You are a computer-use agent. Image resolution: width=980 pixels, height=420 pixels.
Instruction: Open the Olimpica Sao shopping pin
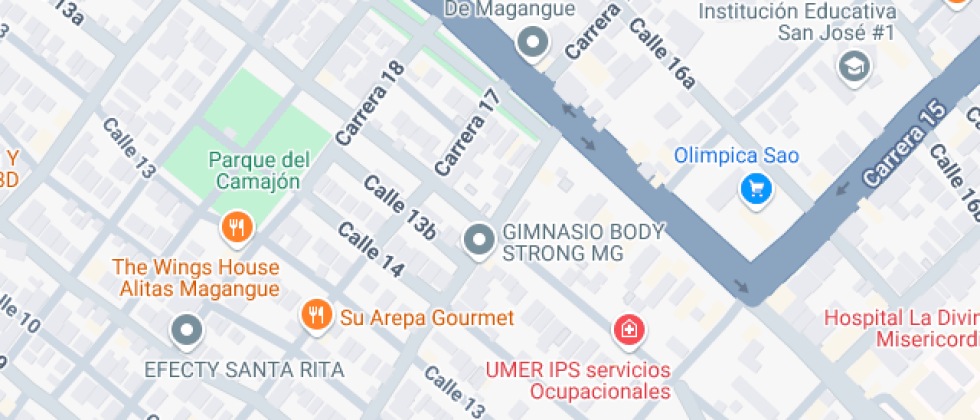(755, 187)
